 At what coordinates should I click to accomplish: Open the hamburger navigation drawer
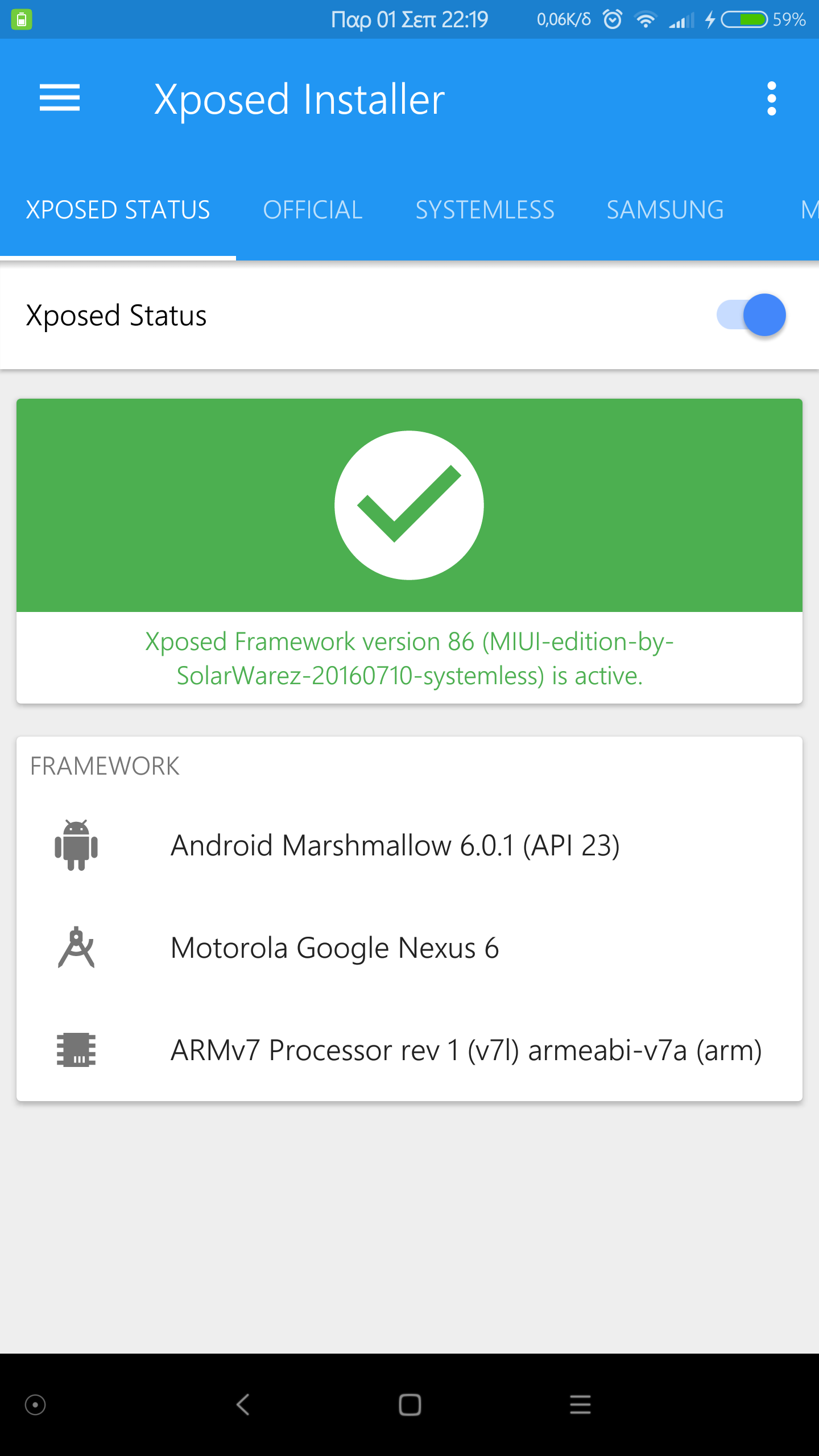(59, 98)
